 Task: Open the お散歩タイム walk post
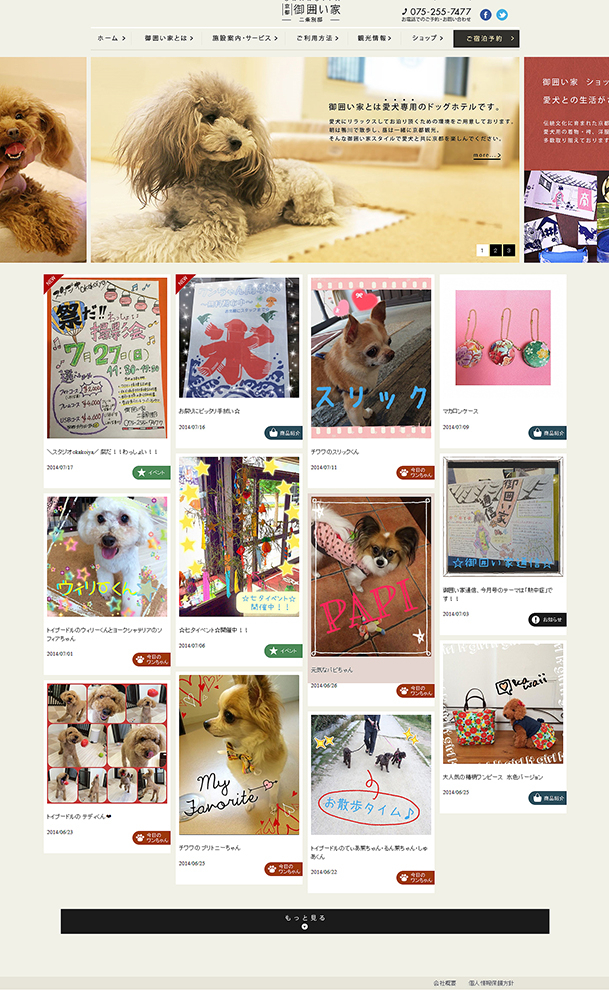[371, 802]
